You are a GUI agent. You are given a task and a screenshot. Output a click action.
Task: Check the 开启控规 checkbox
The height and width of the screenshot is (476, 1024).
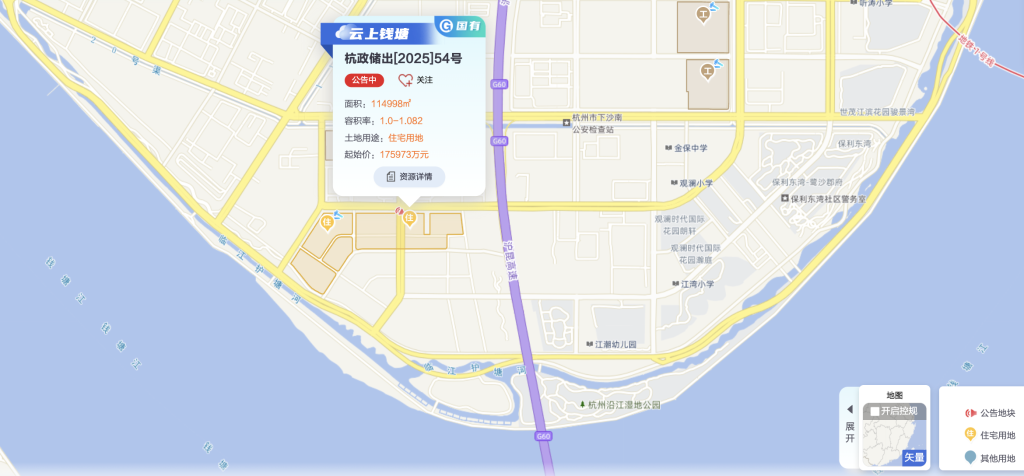pos(875,411)
